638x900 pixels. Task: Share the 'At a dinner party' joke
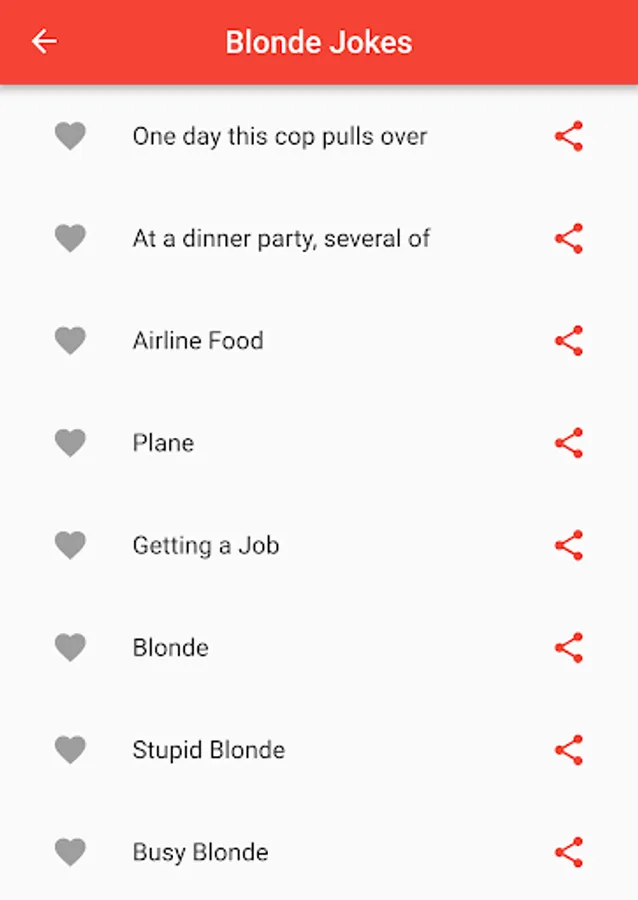(x=568, y=239)
